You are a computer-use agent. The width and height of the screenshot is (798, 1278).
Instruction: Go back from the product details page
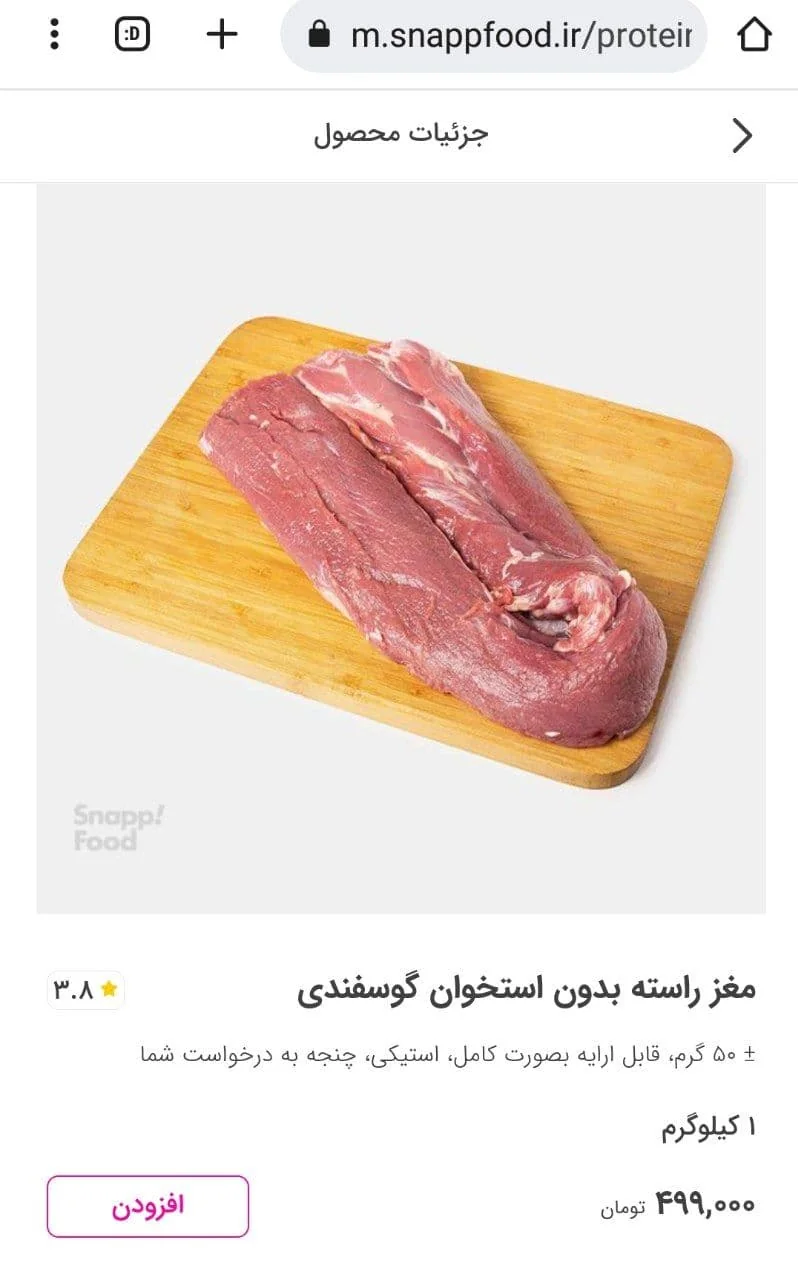pos(741,135)
